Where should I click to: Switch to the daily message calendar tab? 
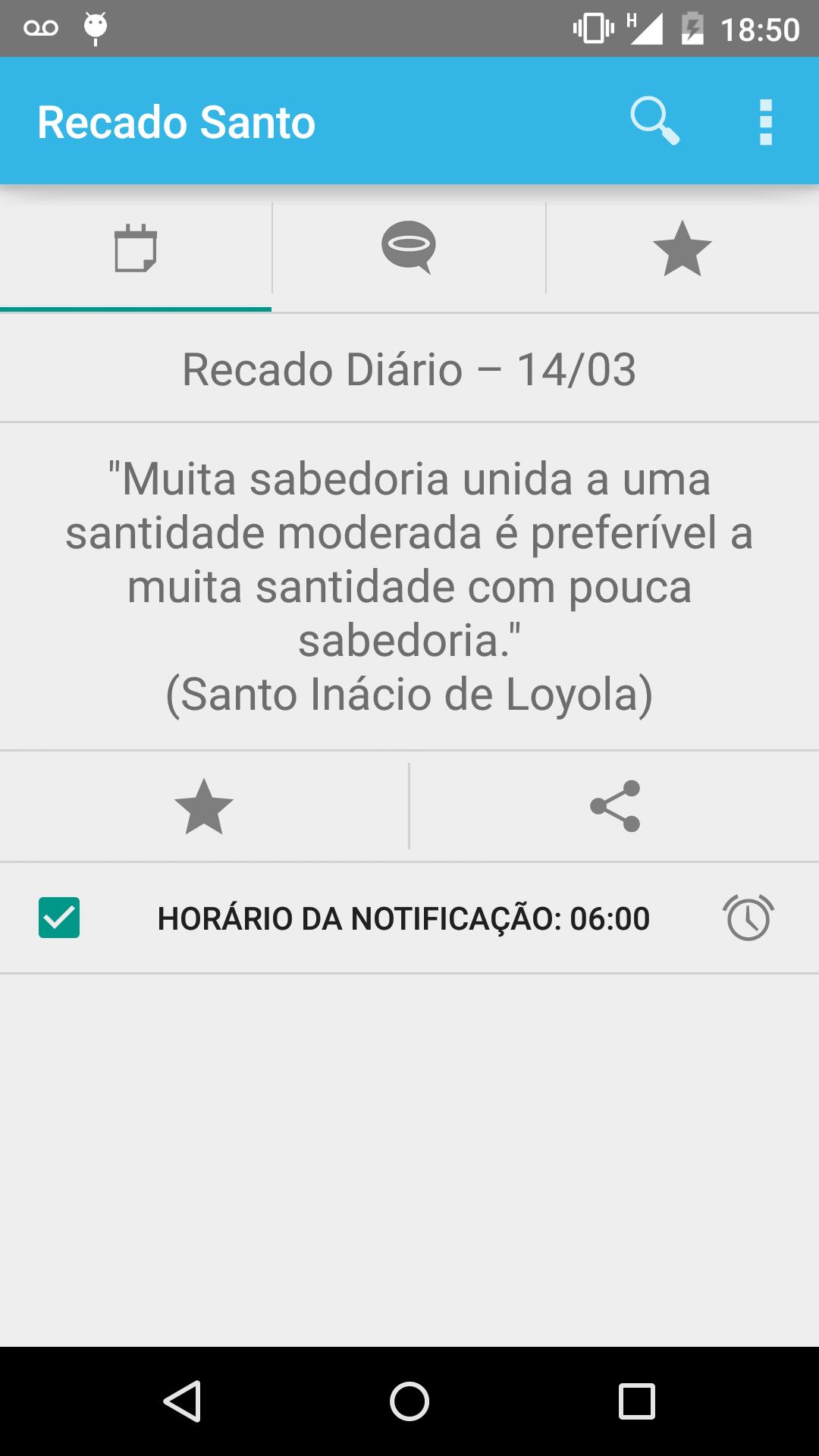point(136,249)
